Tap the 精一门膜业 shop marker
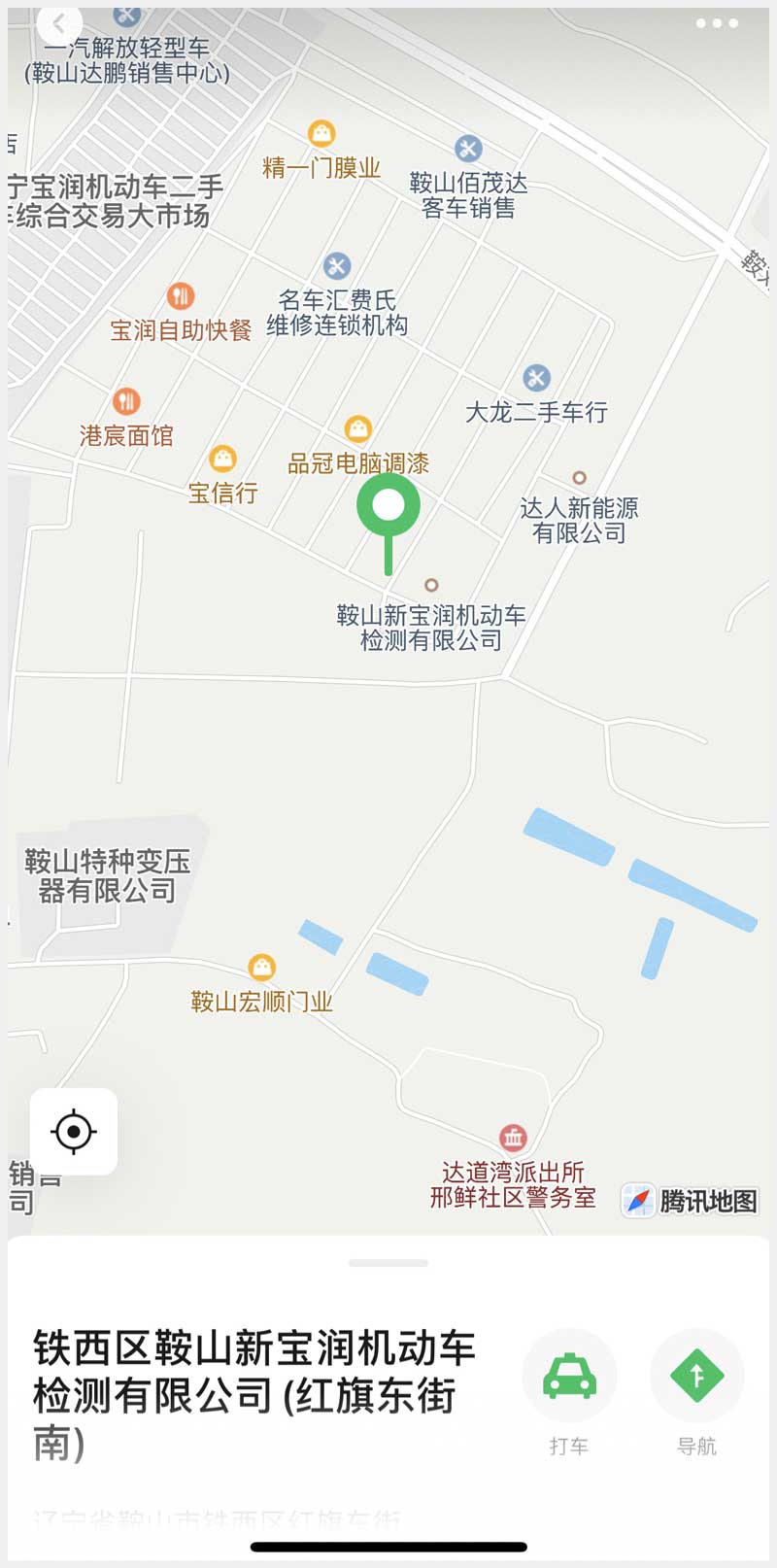777x1568 pixels. tap(321, 132)
